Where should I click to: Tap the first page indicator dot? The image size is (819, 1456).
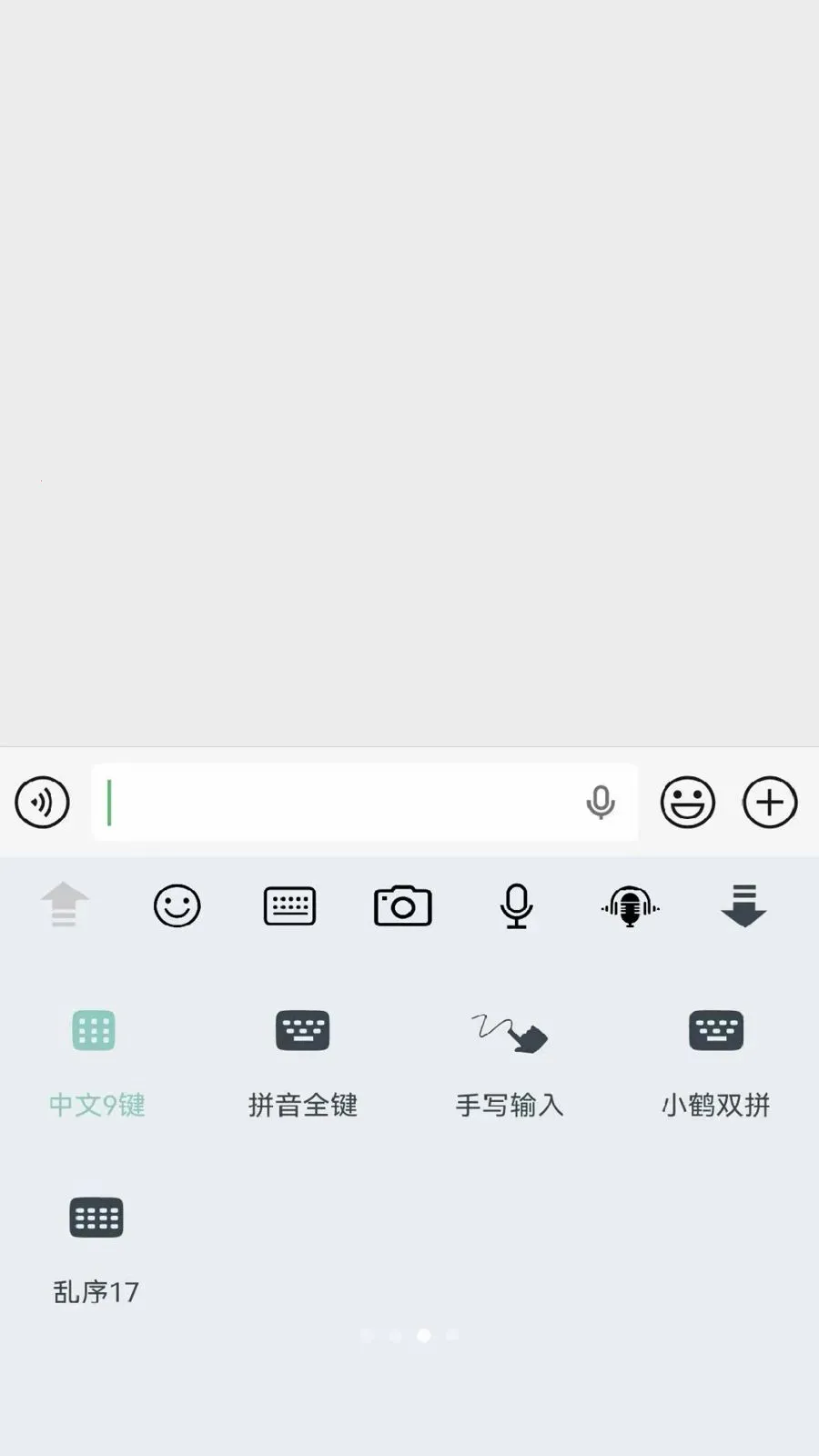(366, 1336)
